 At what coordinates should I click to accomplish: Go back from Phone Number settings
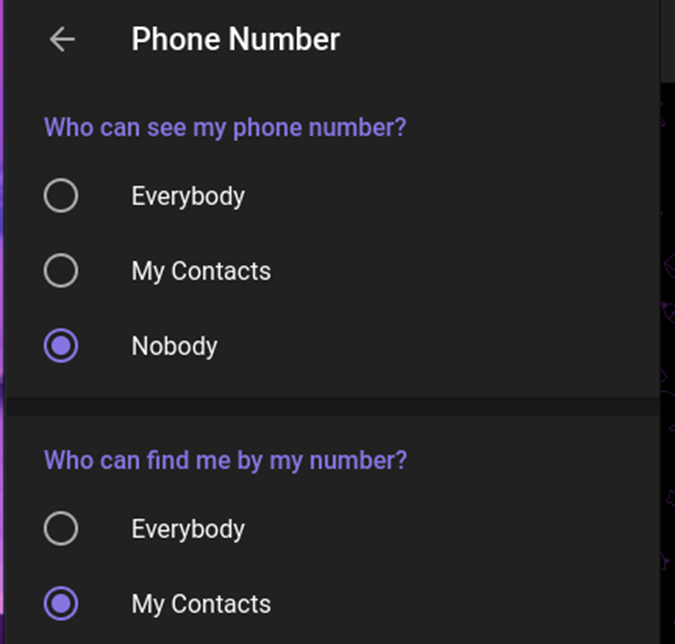(x=62, y=40)
